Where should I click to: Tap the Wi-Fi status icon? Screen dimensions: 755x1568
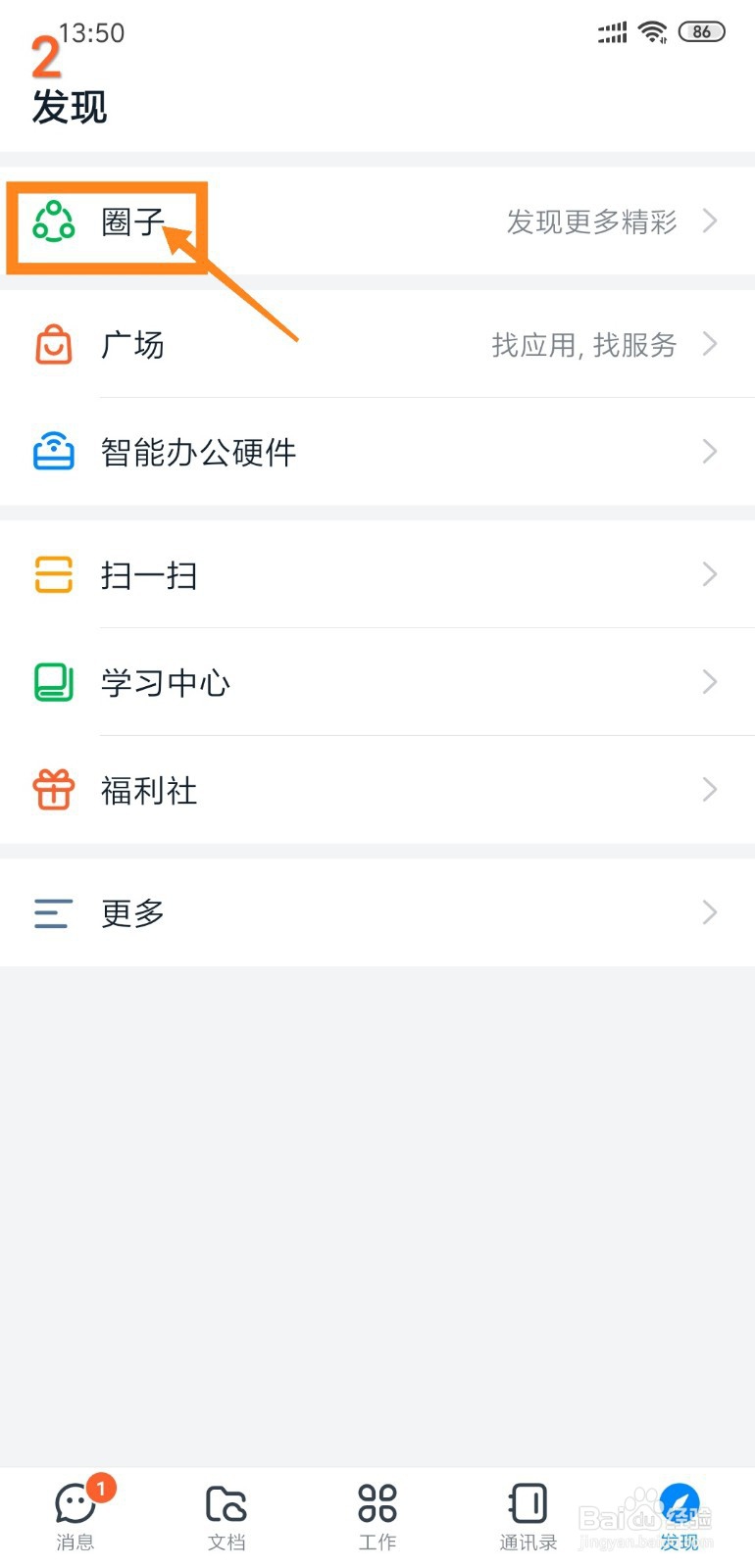[652, 31]
